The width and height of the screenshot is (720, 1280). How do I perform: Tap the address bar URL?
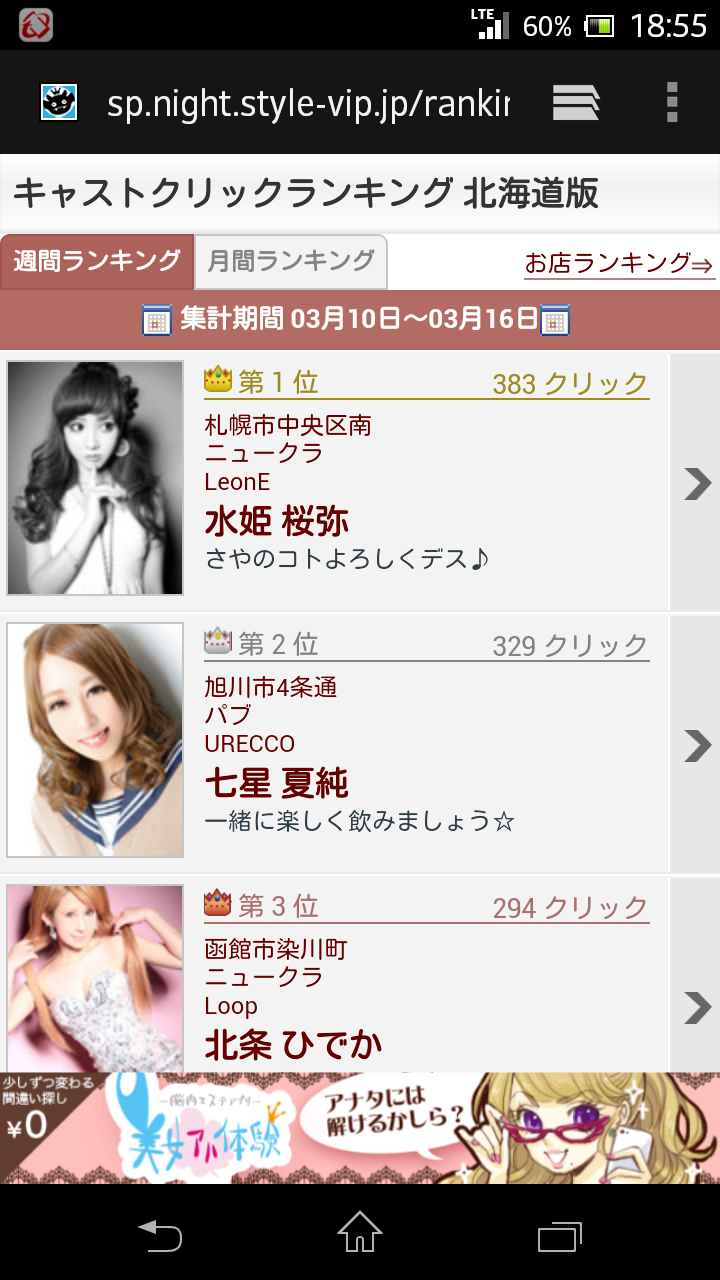coord(308,103)
